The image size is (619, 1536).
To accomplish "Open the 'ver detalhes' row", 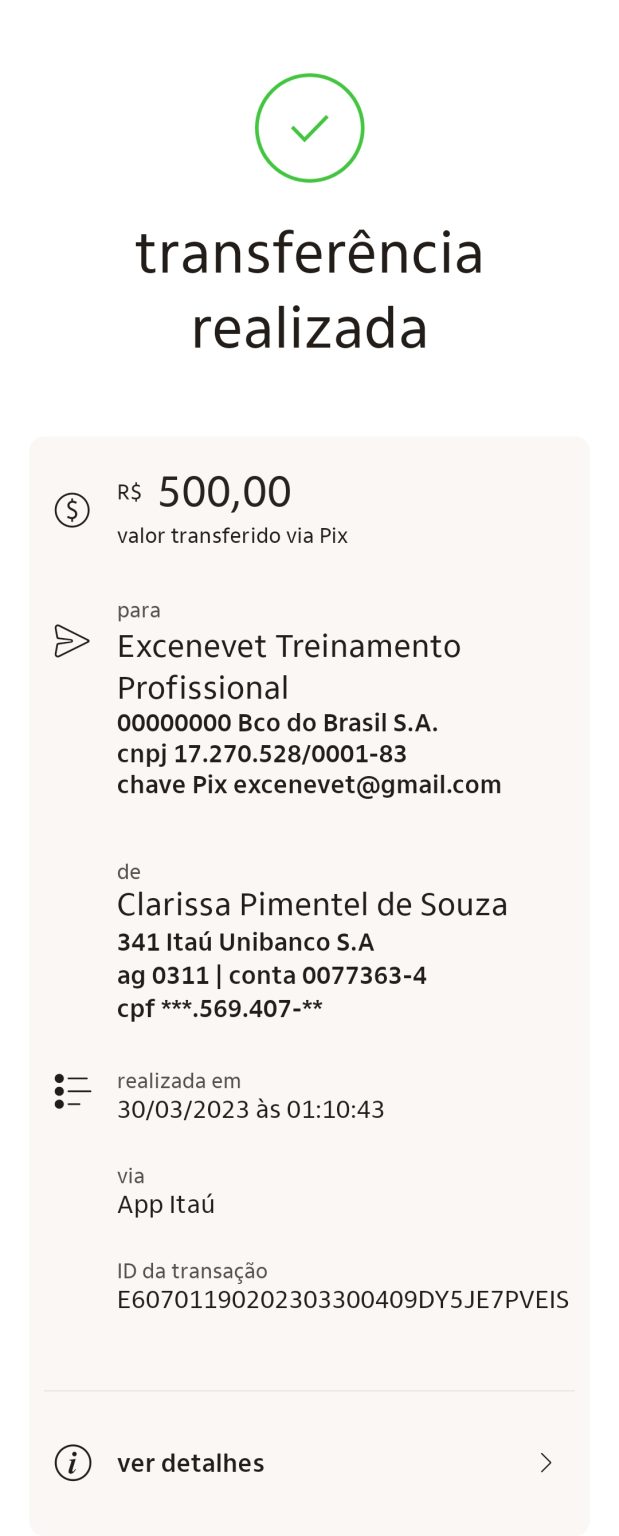I will click(x=308, y=1463).
